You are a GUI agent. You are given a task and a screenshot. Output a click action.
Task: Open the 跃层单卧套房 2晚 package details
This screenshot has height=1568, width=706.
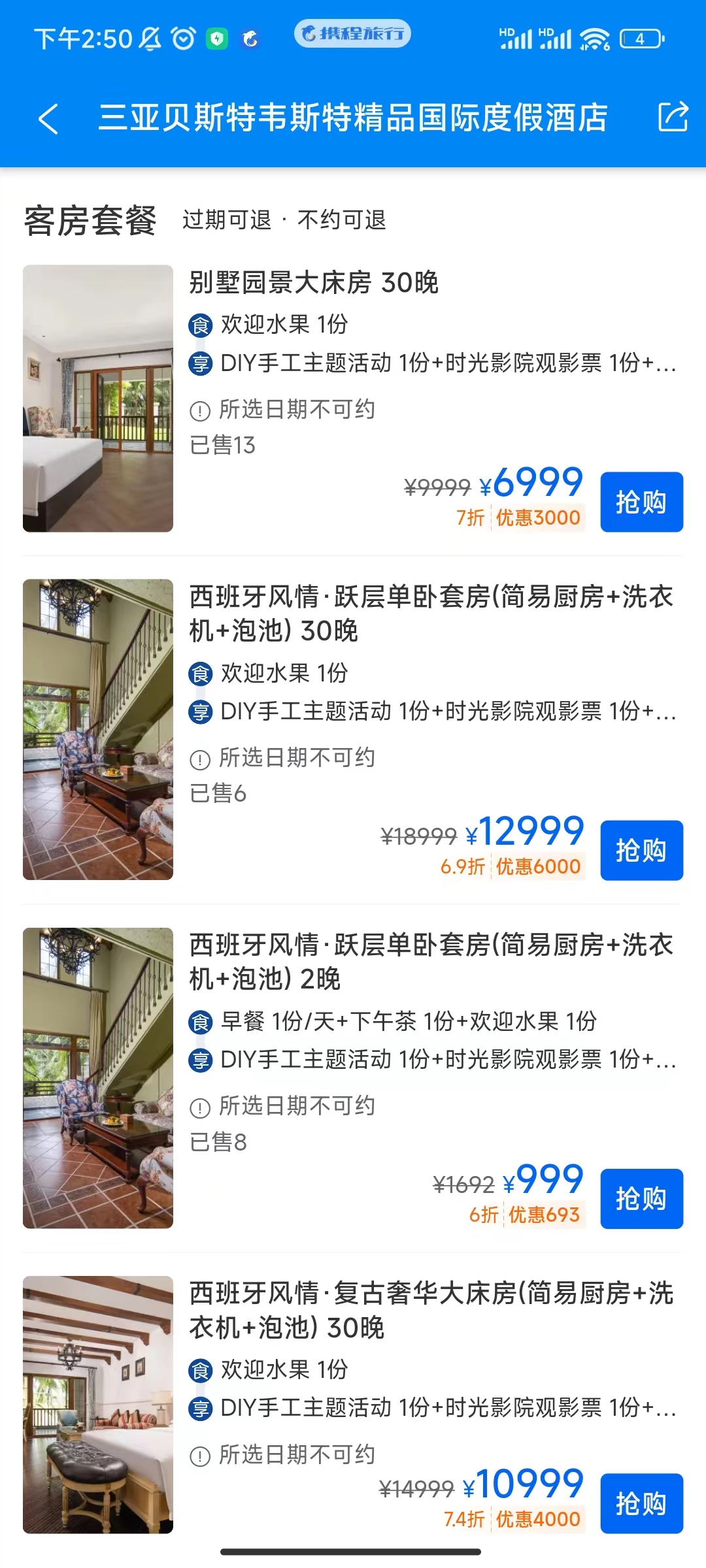431,961
